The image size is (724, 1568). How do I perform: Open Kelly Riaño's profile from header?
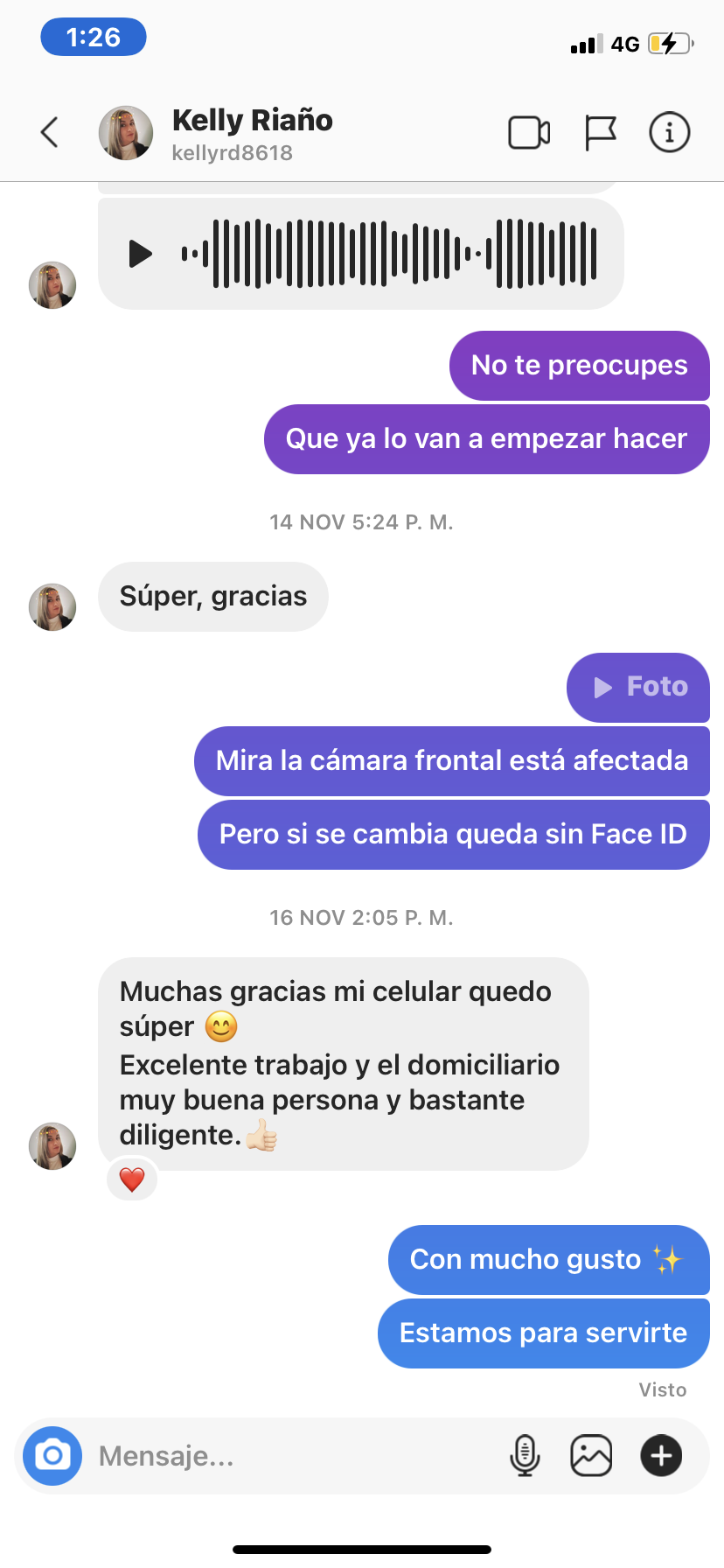tap(252, 133)
